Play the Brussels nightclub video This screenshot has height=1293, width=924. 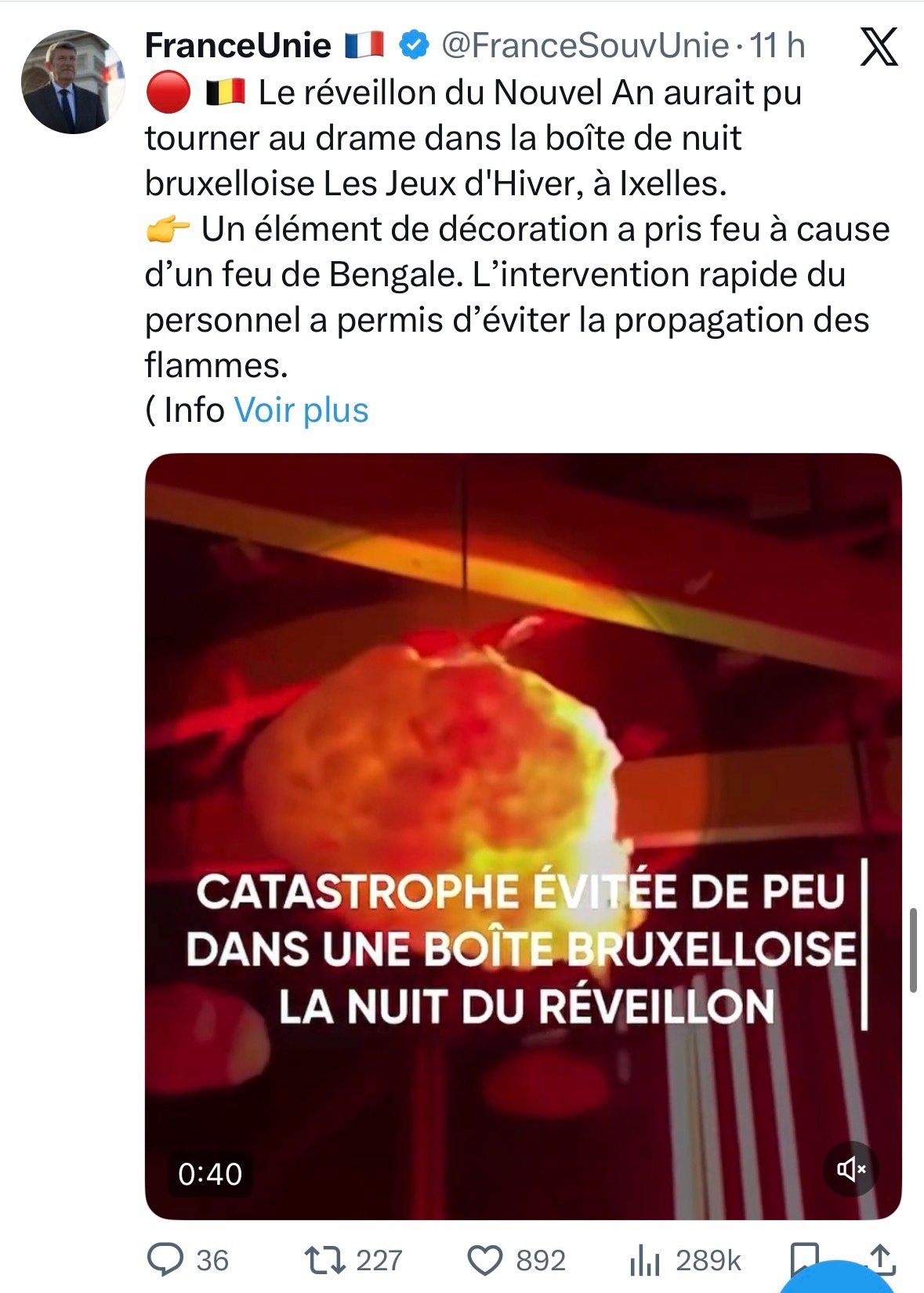pyautogui.click(x=523, y=836)
